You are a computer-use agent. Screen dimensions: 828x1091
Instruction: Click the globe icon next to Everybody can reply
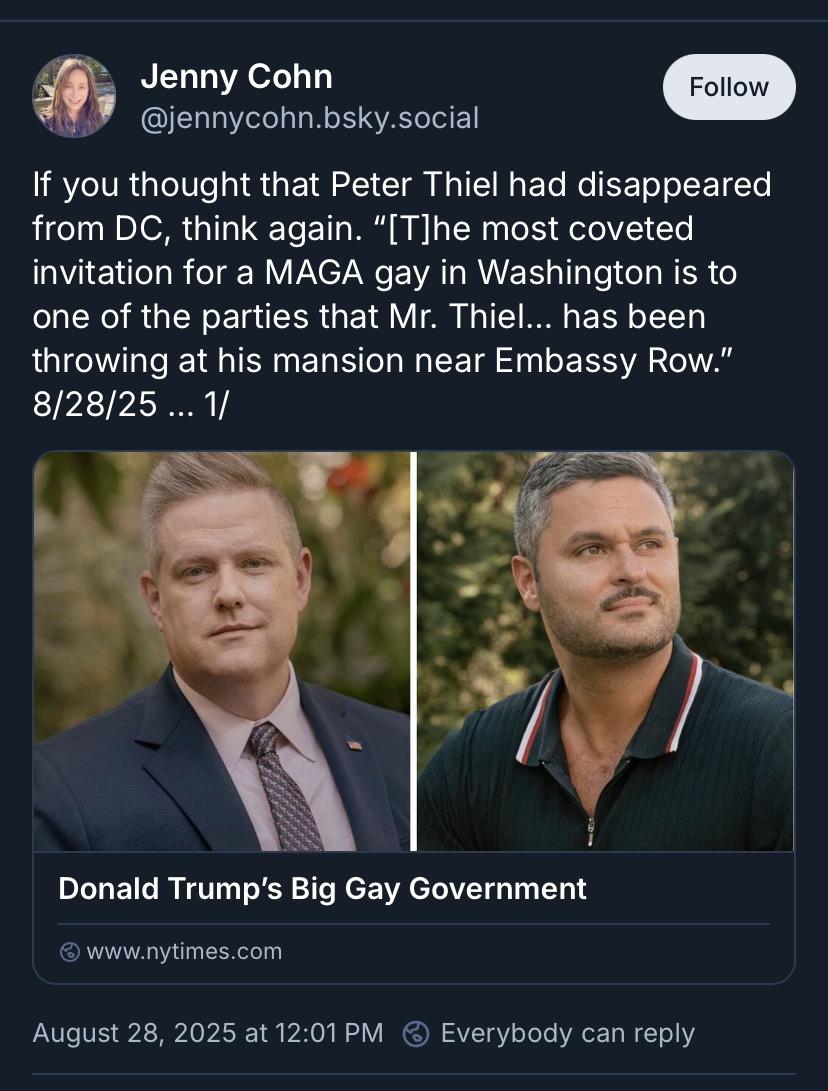[414, 1034]
